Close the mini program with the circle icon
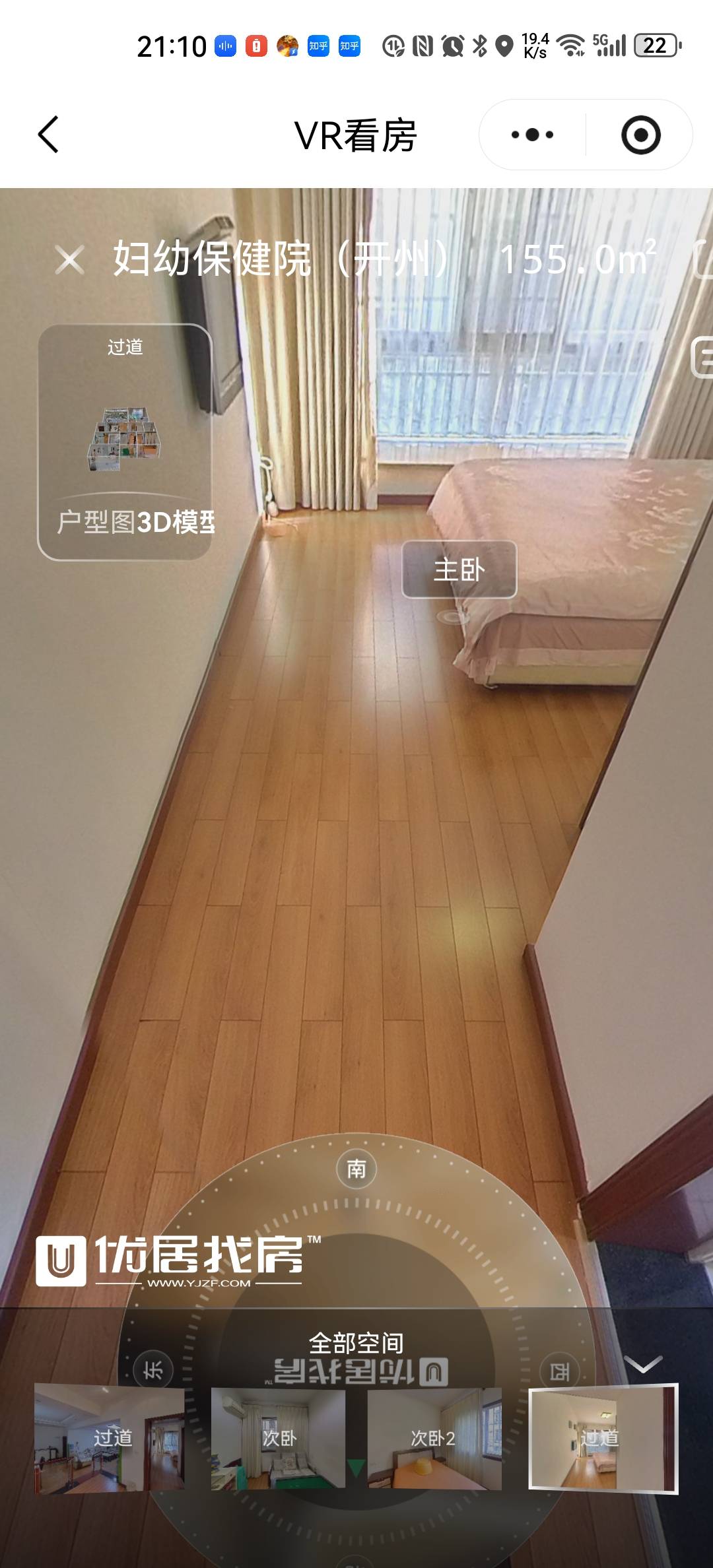 640,135
